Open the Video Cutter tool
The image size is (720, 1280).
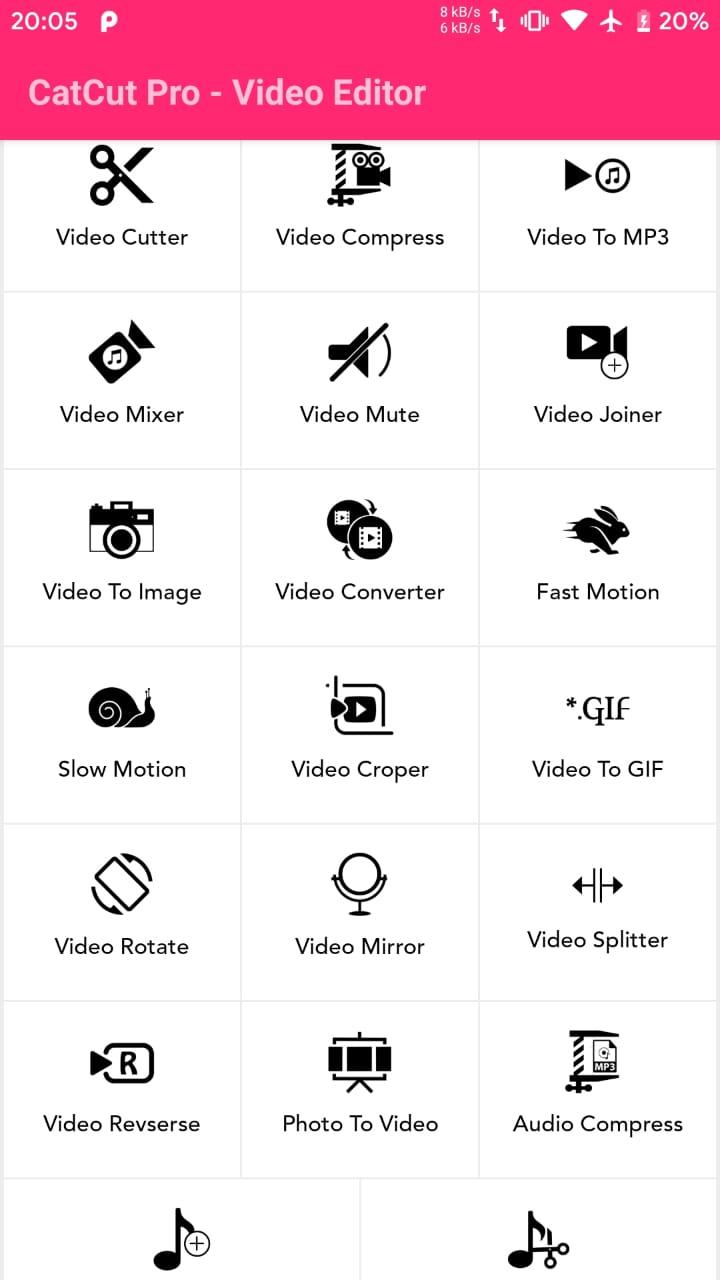pos(121,200)
